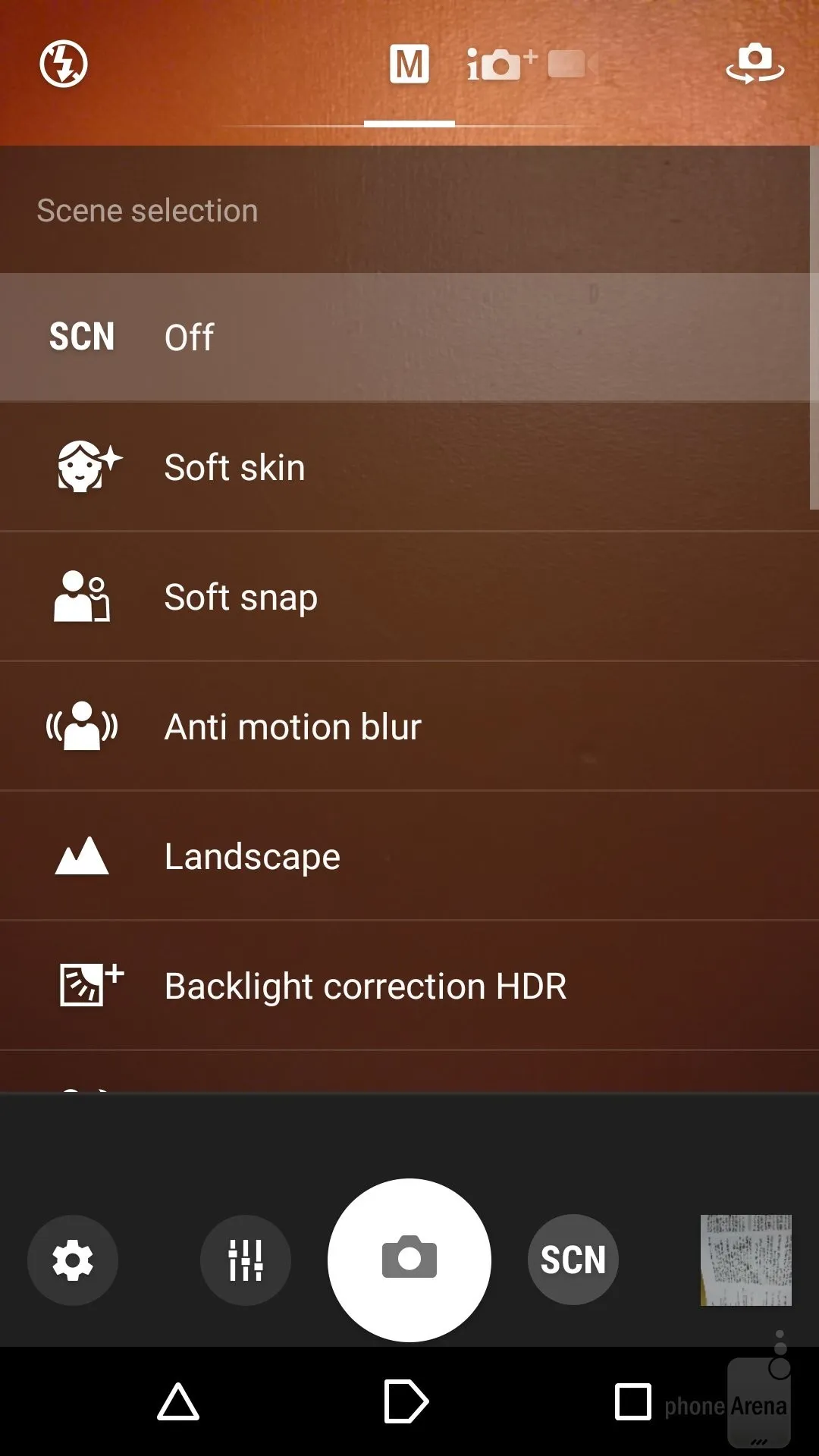The image size is (819, 1456).
Task: Open recent apps square button
Action: 633,1401
